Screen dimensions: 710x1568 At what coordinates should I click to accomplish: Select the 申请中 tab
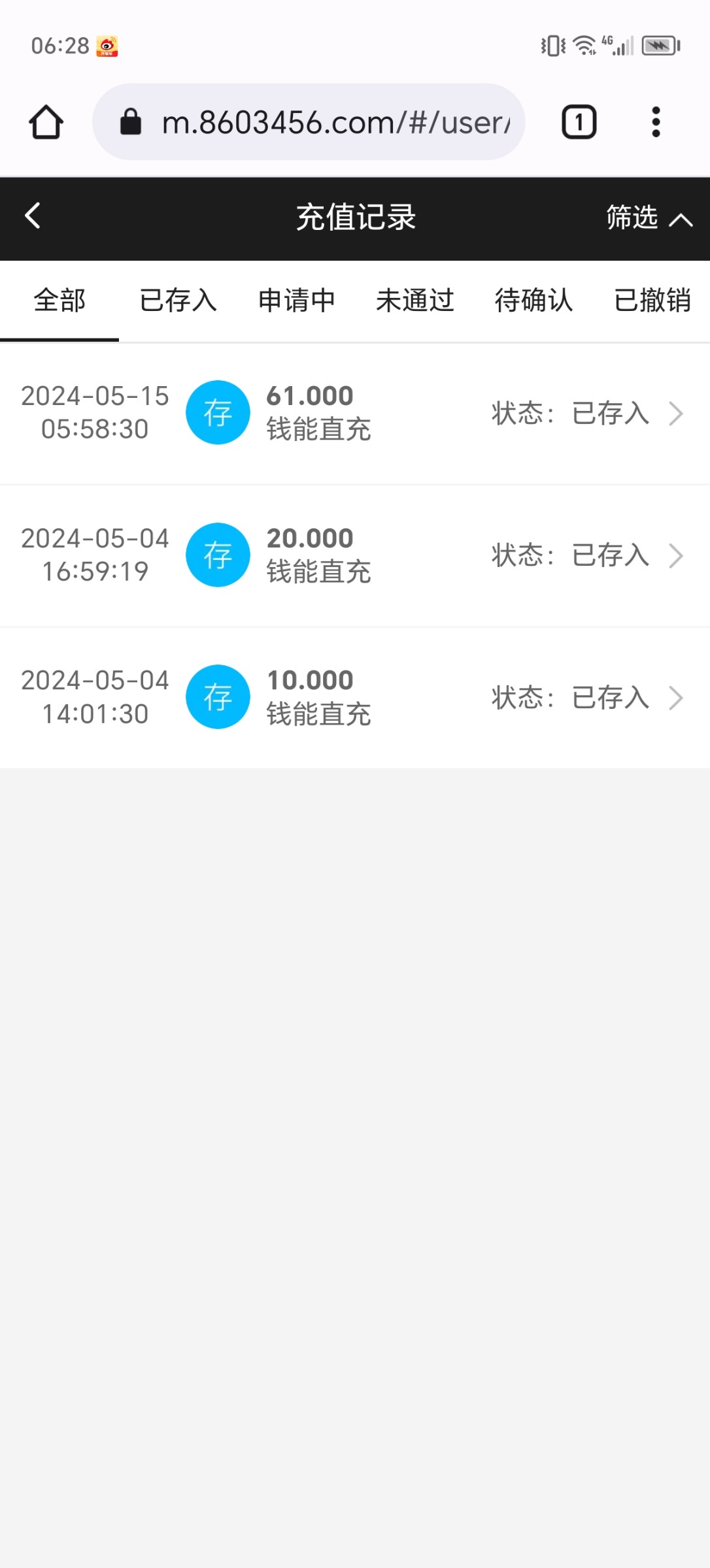296,301
